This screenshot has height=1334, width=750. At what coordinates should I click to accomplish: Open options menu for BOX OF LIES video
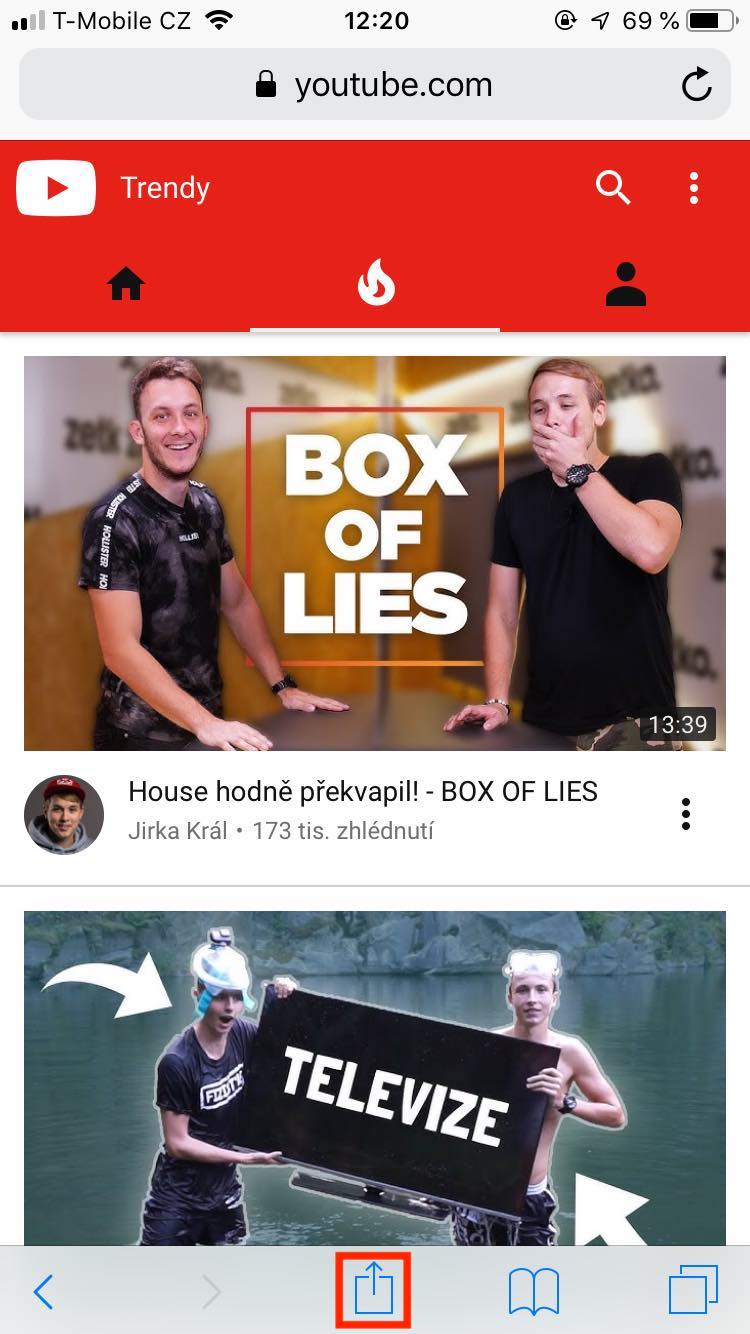[x=686, y=814]
